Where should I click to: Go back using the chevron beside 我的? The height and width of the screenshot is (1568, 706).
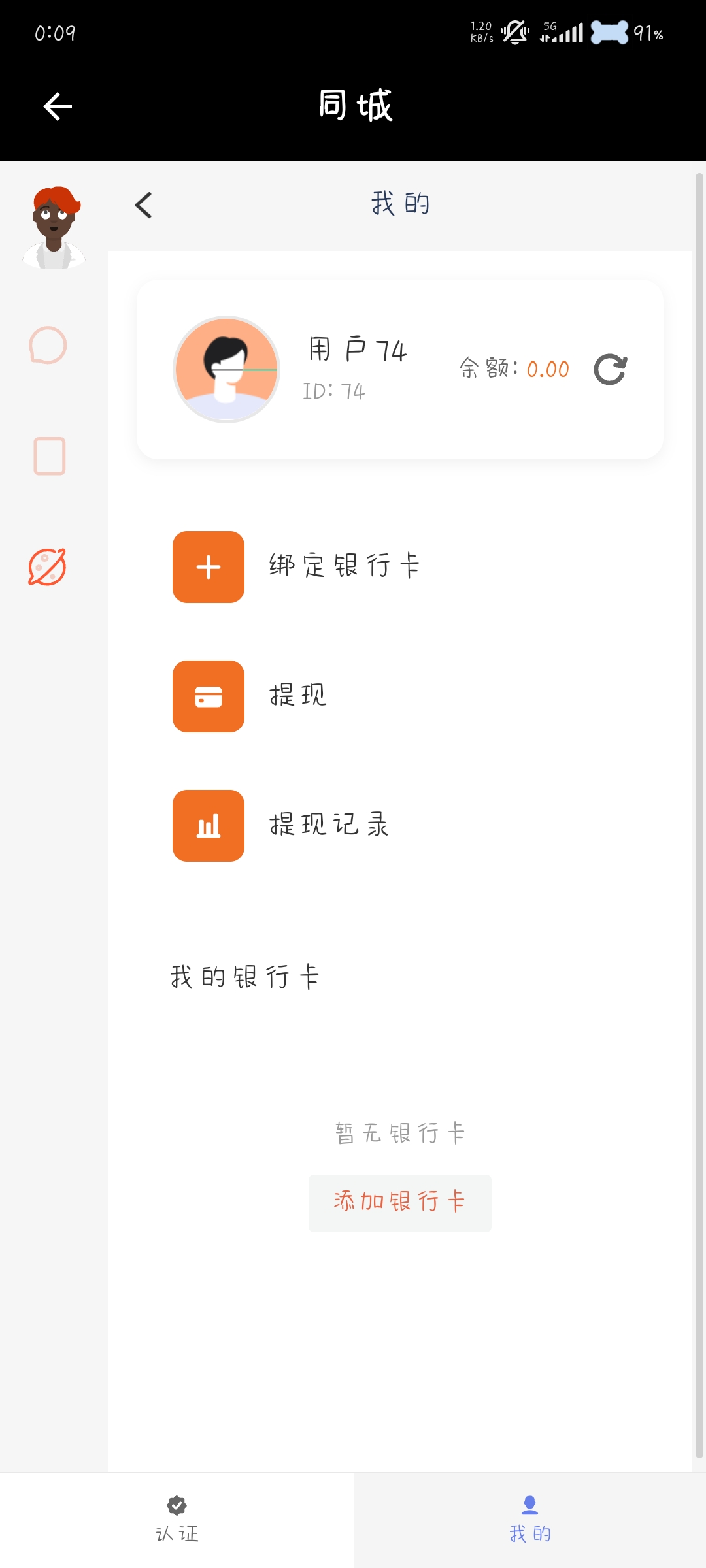(144, 205)
